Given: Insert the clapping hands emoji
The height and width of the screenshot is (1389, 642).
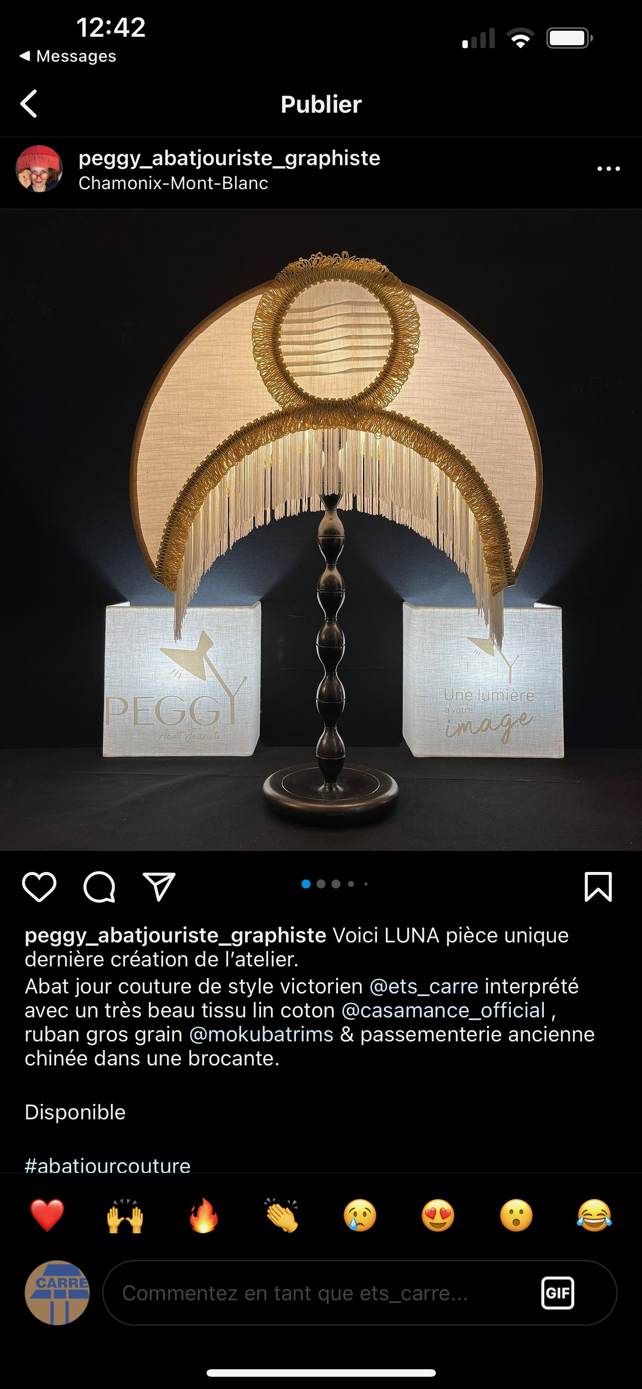Looking at the screenshot, I should [281, 1216].
